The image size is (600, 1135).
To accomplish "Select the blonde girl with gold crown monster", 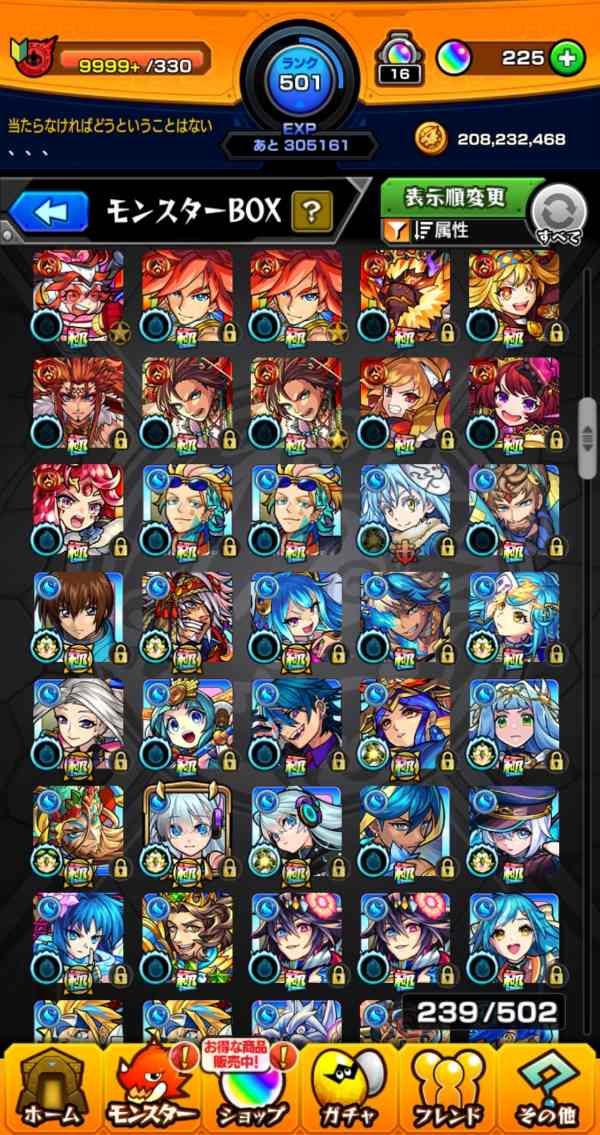I will coord(514,296).
